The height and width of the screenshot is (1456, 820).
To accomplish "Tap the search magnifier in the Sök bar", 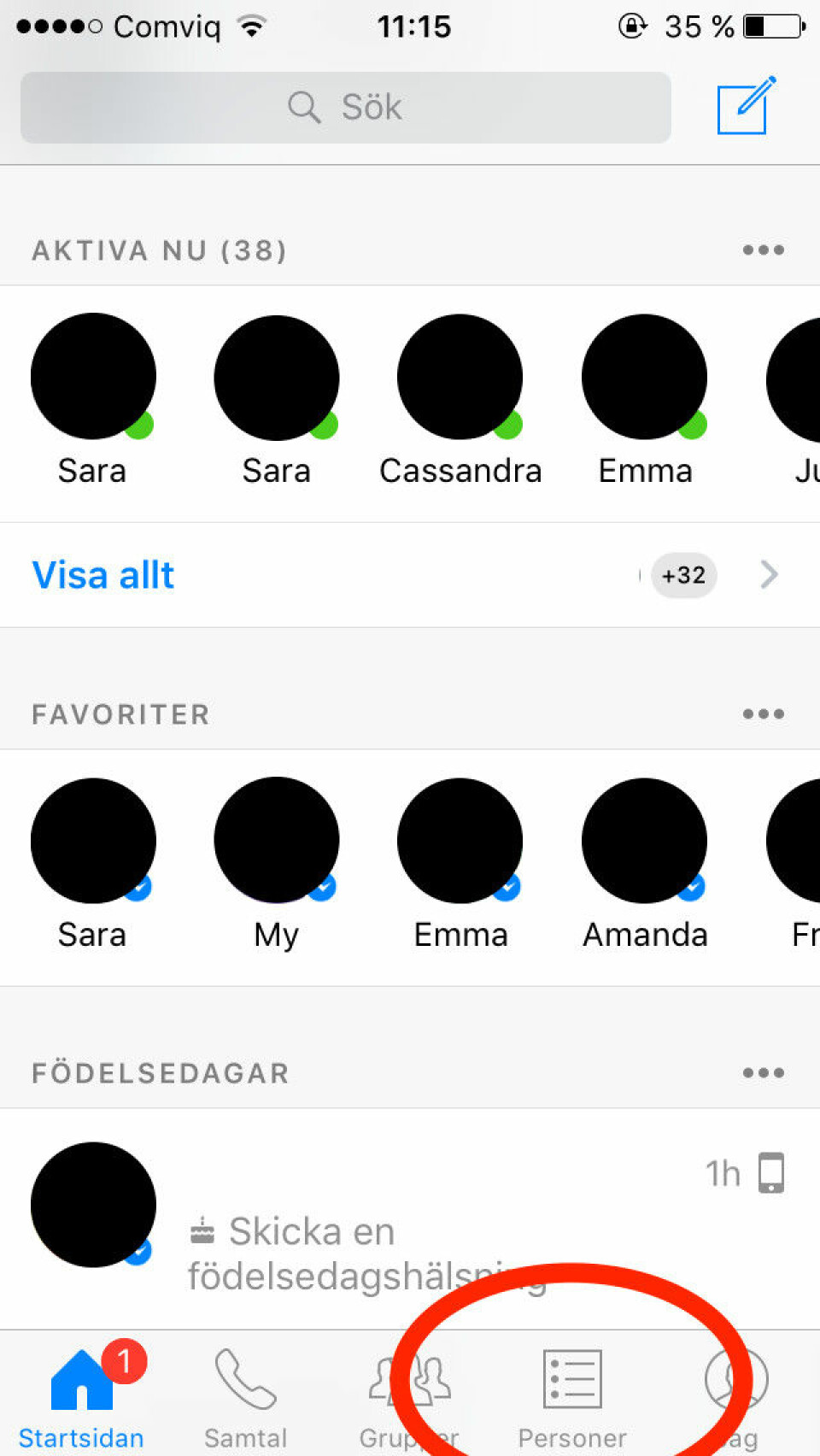I will click(303, 107).
